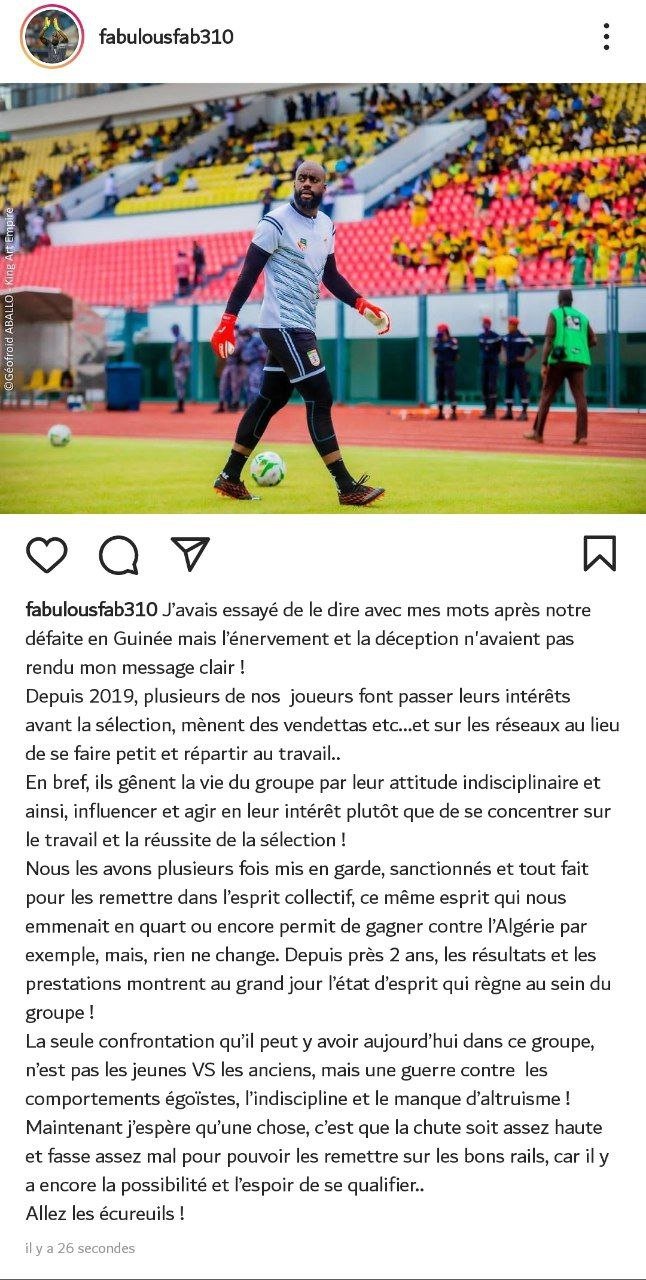Open the post's three-dot overflow menu

606,37
